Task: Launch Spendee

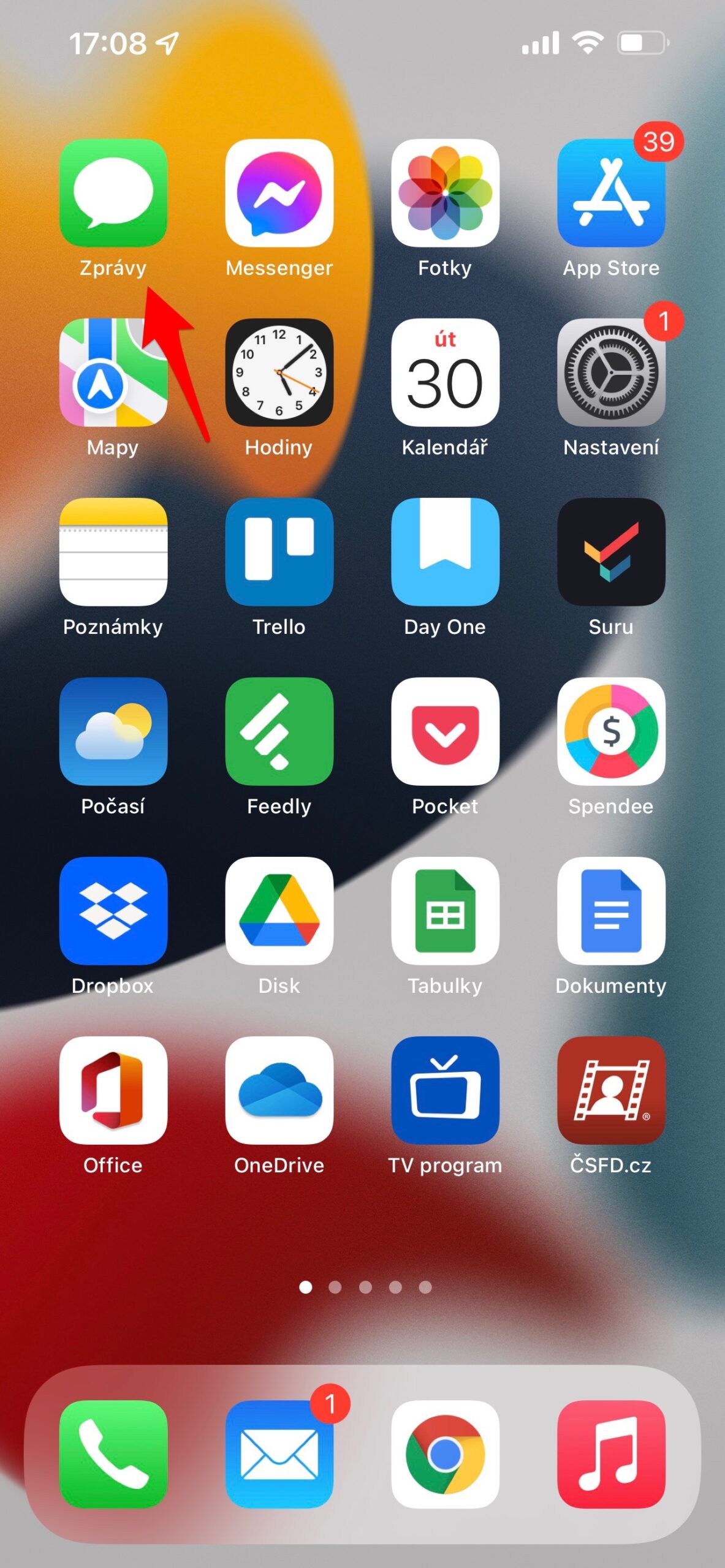Action: point(611,731)
